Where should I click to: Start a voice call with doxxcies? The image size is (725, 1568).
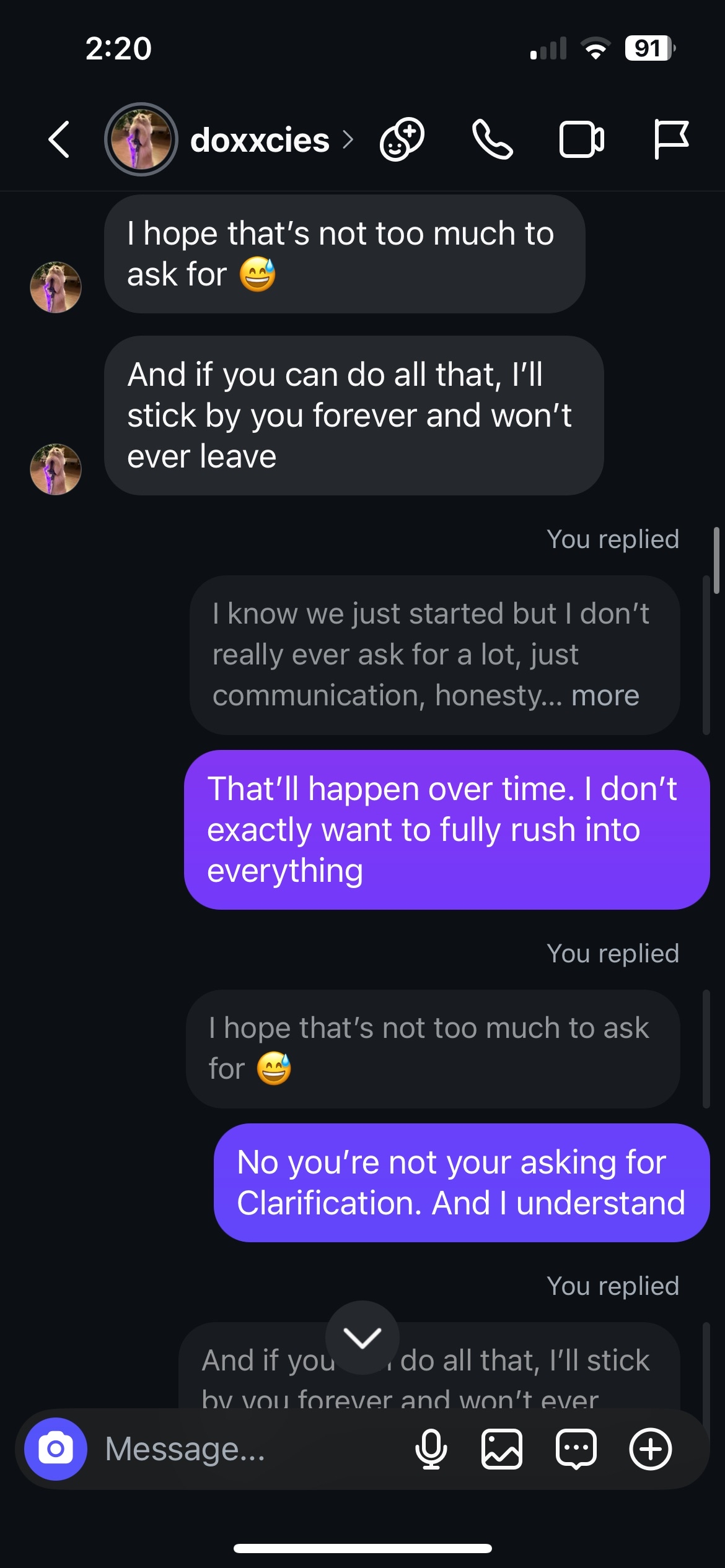[x=492, y=140]
